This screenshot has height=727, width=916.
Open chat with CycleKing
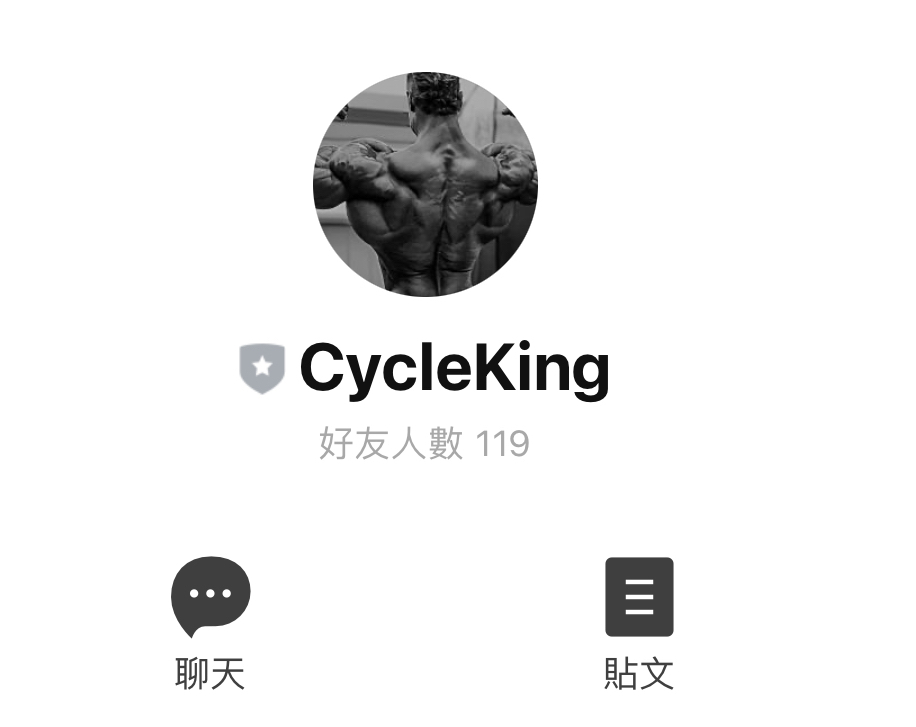pyautogui.click(x=210, y=598)
